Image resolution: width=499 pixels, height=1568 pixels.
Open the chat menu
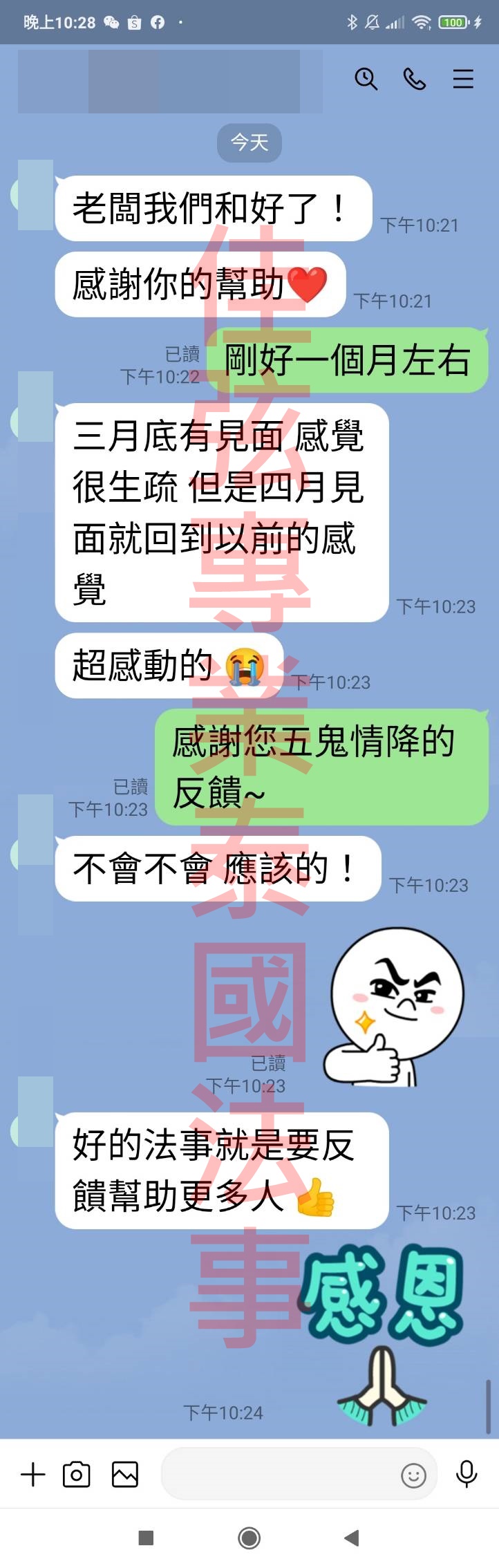pos(463,80)
